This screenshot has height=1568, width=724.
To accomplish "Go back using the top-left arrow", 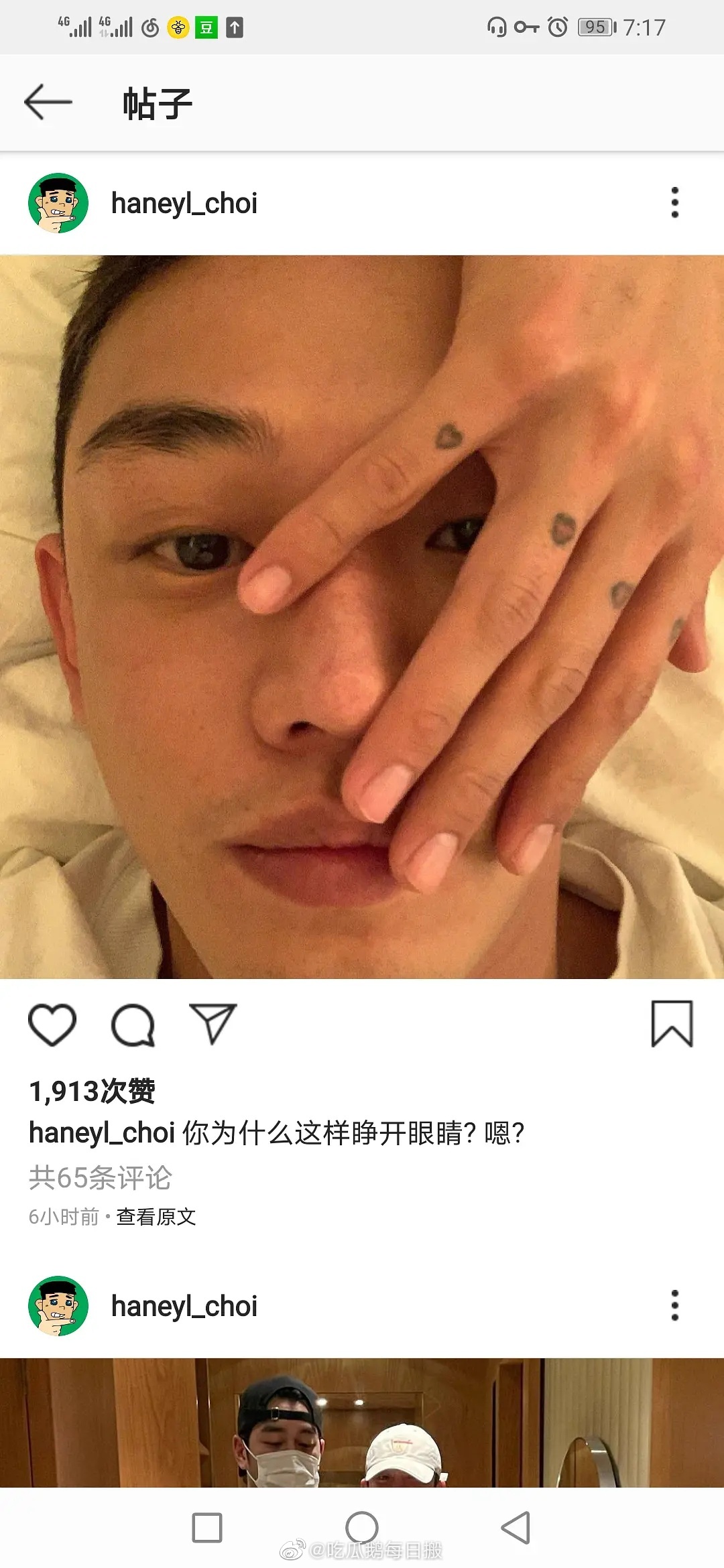I will (x=48, y=103).
